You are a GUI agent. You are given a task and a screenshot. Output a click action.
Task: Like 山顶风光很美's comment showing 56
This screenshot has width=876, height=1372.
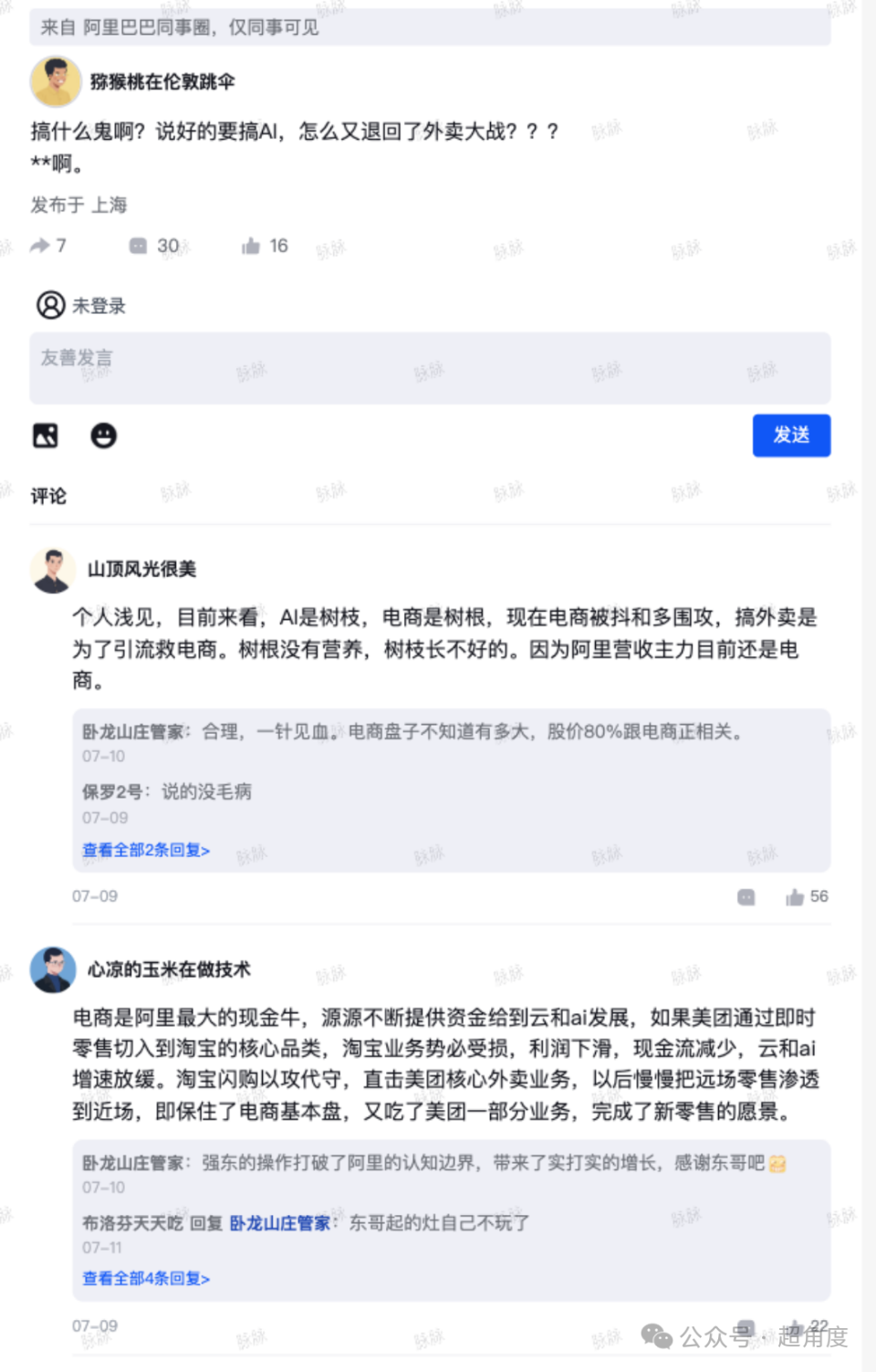pos(796,895)
